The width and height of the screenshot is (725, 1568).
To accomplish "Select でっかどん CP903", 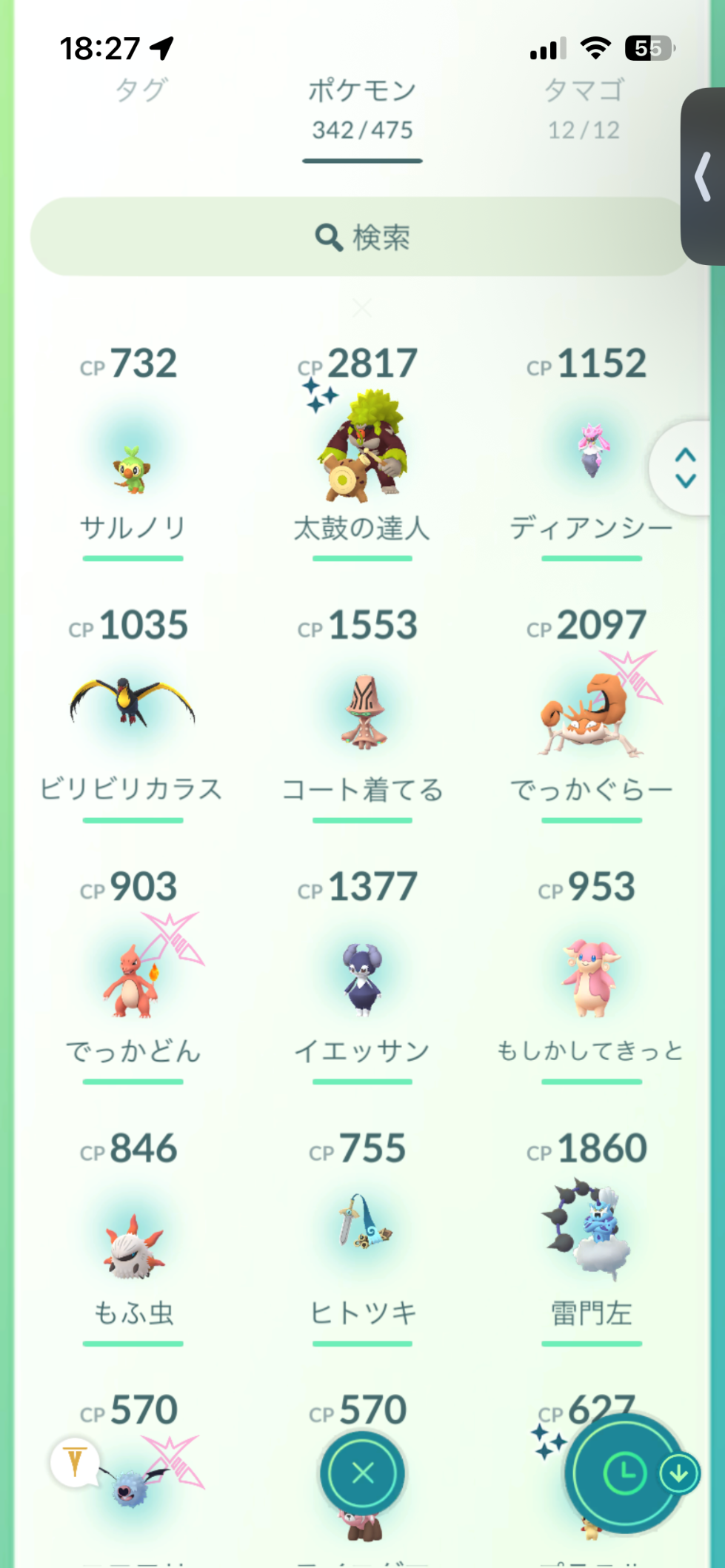I will pos(133,979).
